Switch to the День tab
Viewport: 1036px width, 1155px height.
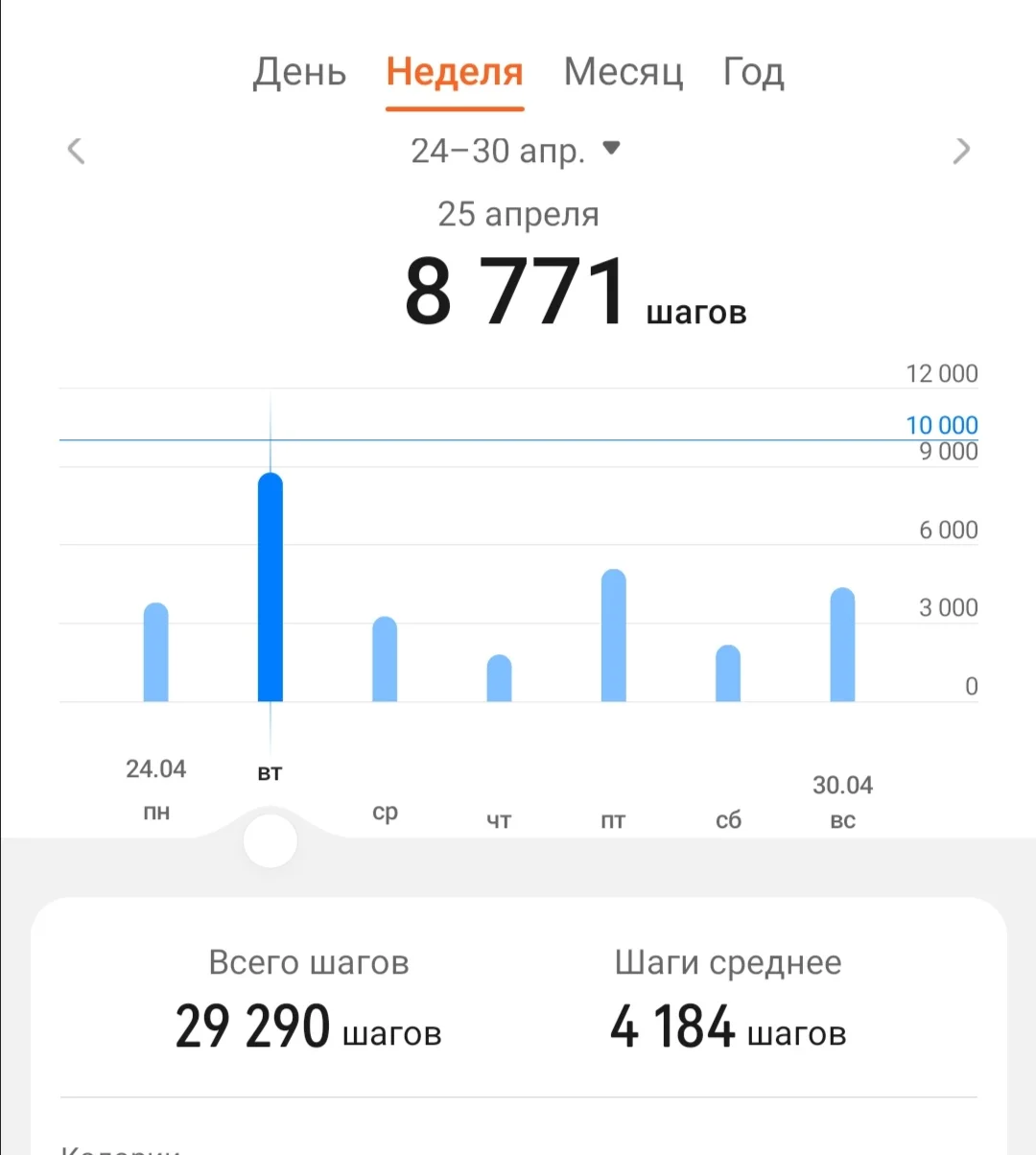(299, 73)
